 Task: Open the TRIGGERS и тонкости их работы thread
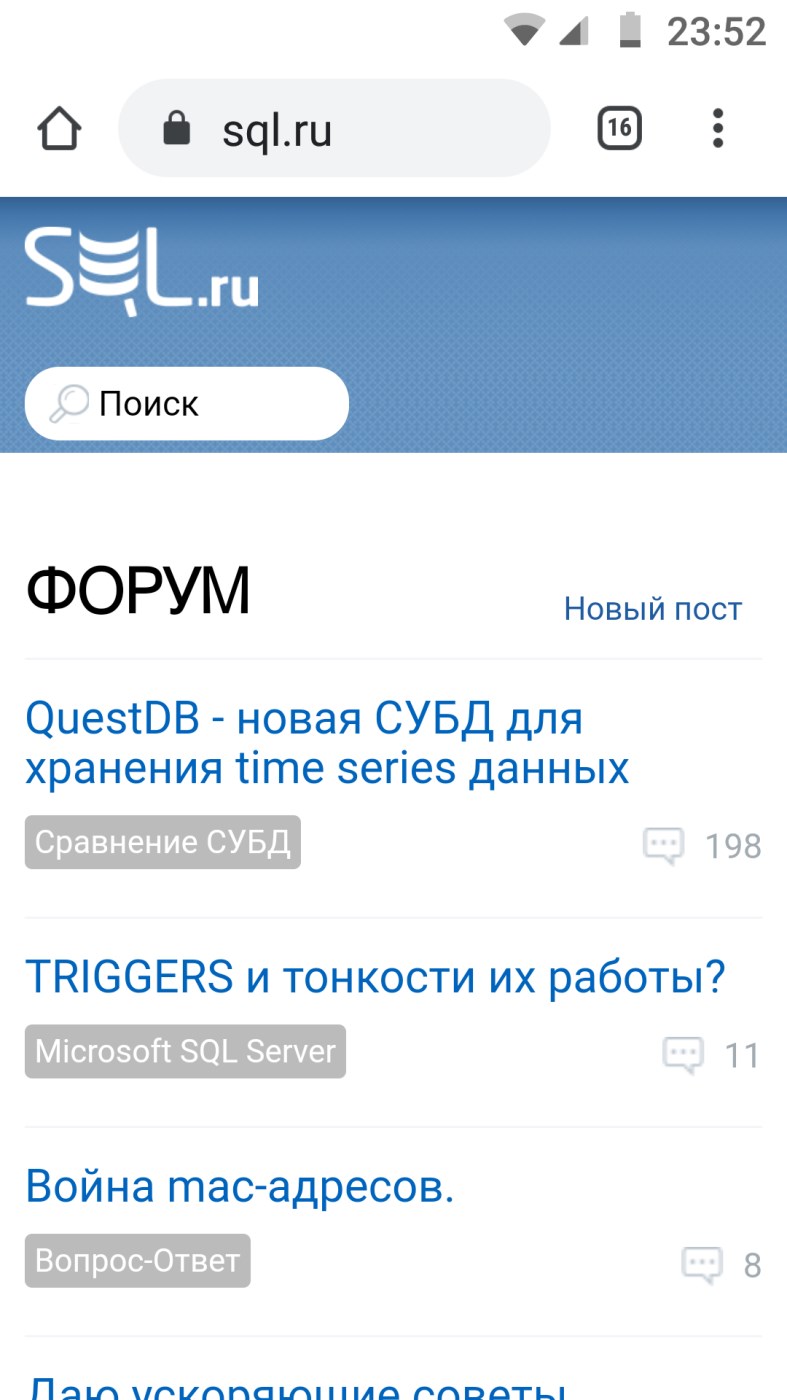[x=375, y=976]
